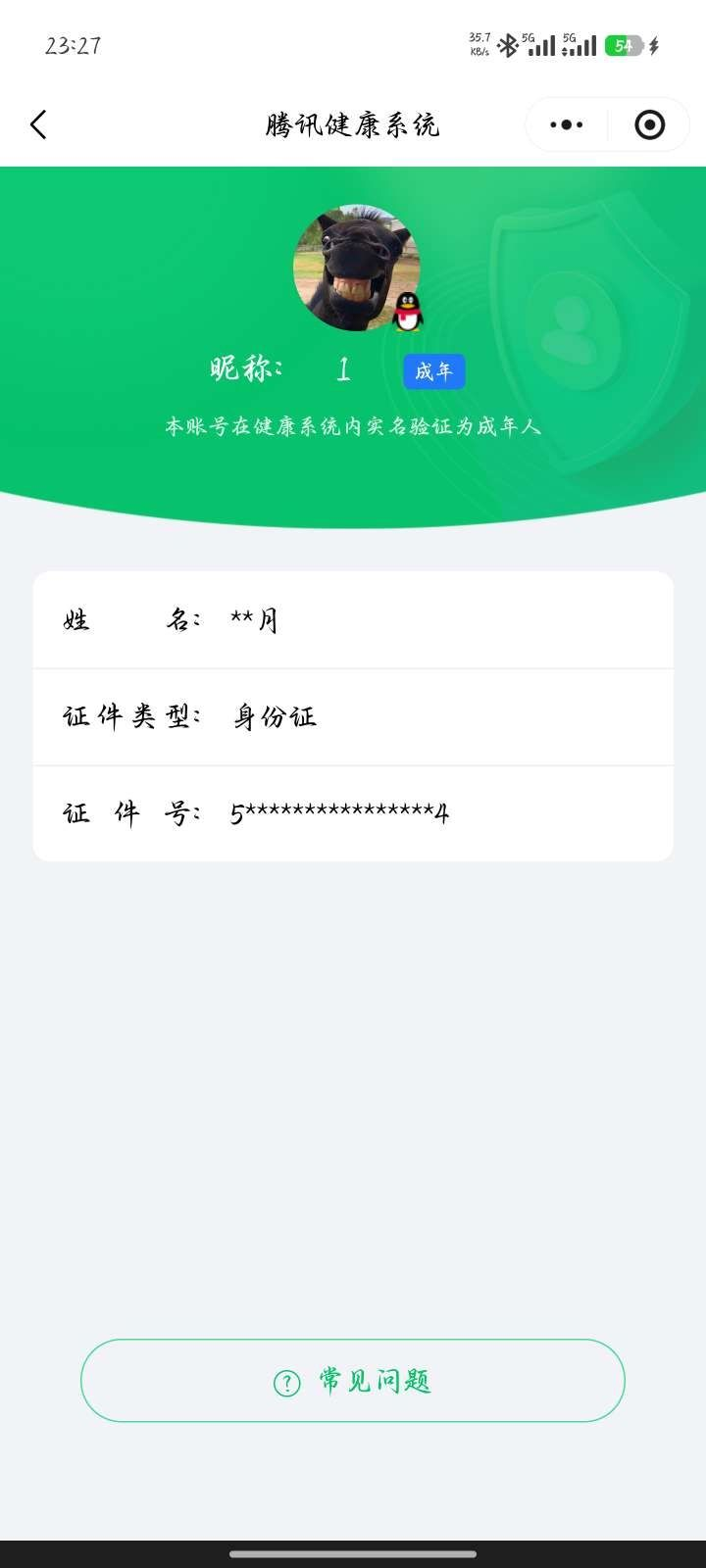Viewport: 706px width, 1568px height.
Task: Tap the 5G signal strength indicator
Action: [x=540, y=43]
